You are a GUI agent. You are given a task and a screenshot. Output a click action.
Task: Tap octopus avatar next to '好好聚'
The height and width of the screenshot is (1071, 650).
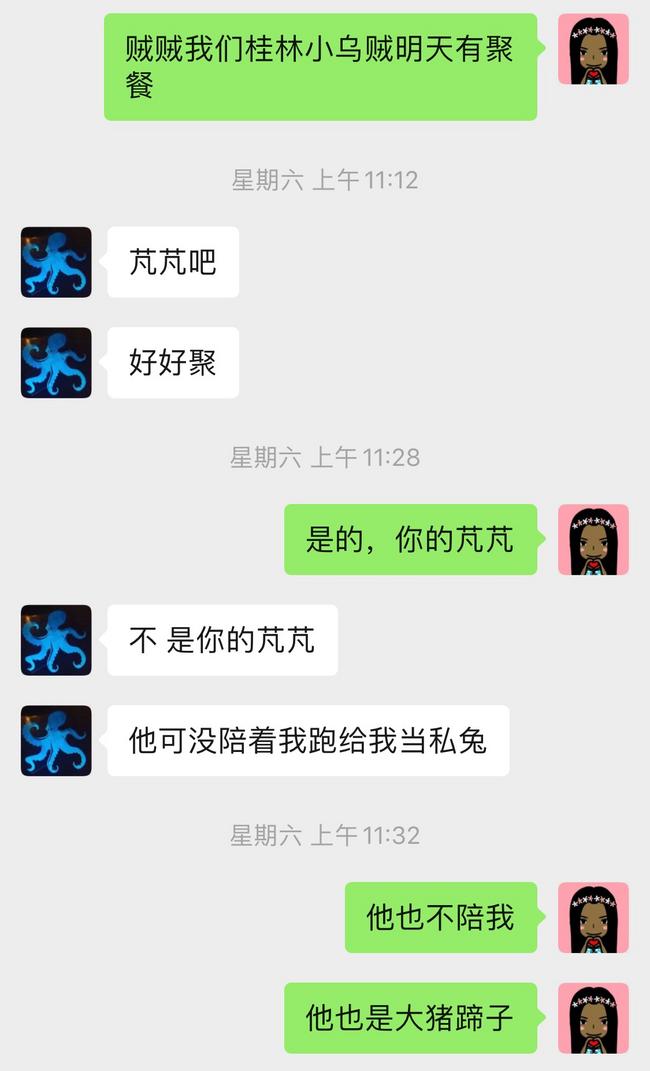pos(56,363)
